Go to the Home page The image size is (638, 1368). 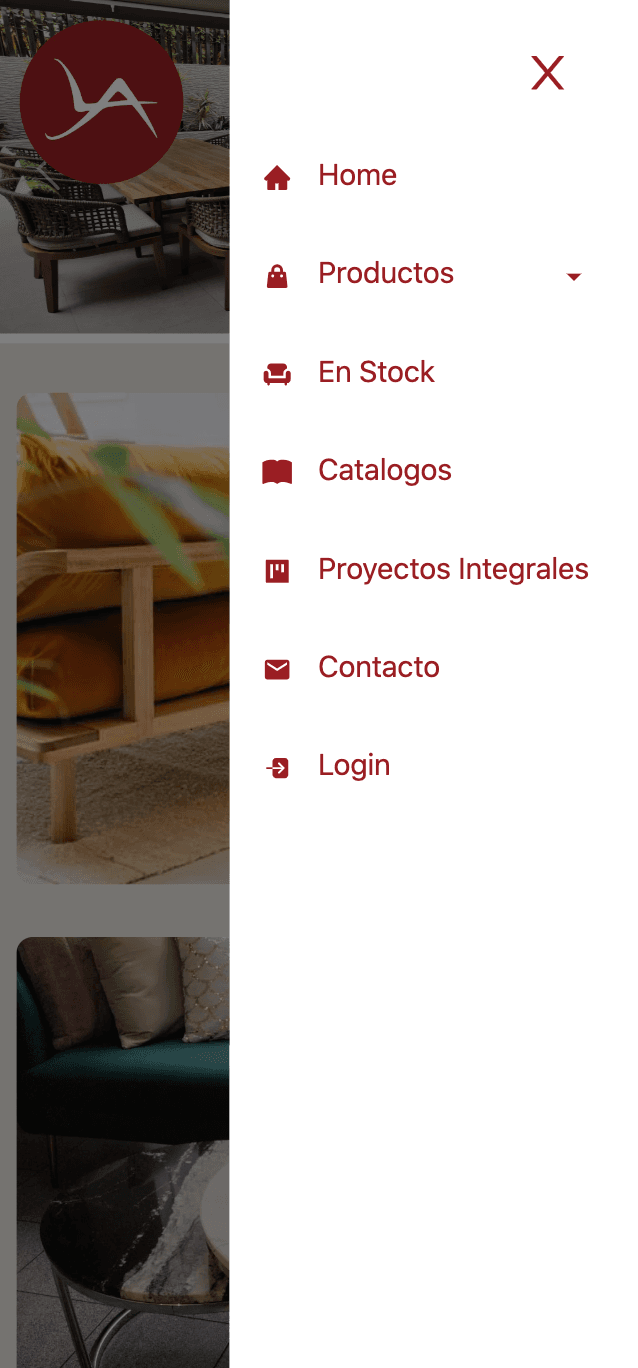(357, 176)
